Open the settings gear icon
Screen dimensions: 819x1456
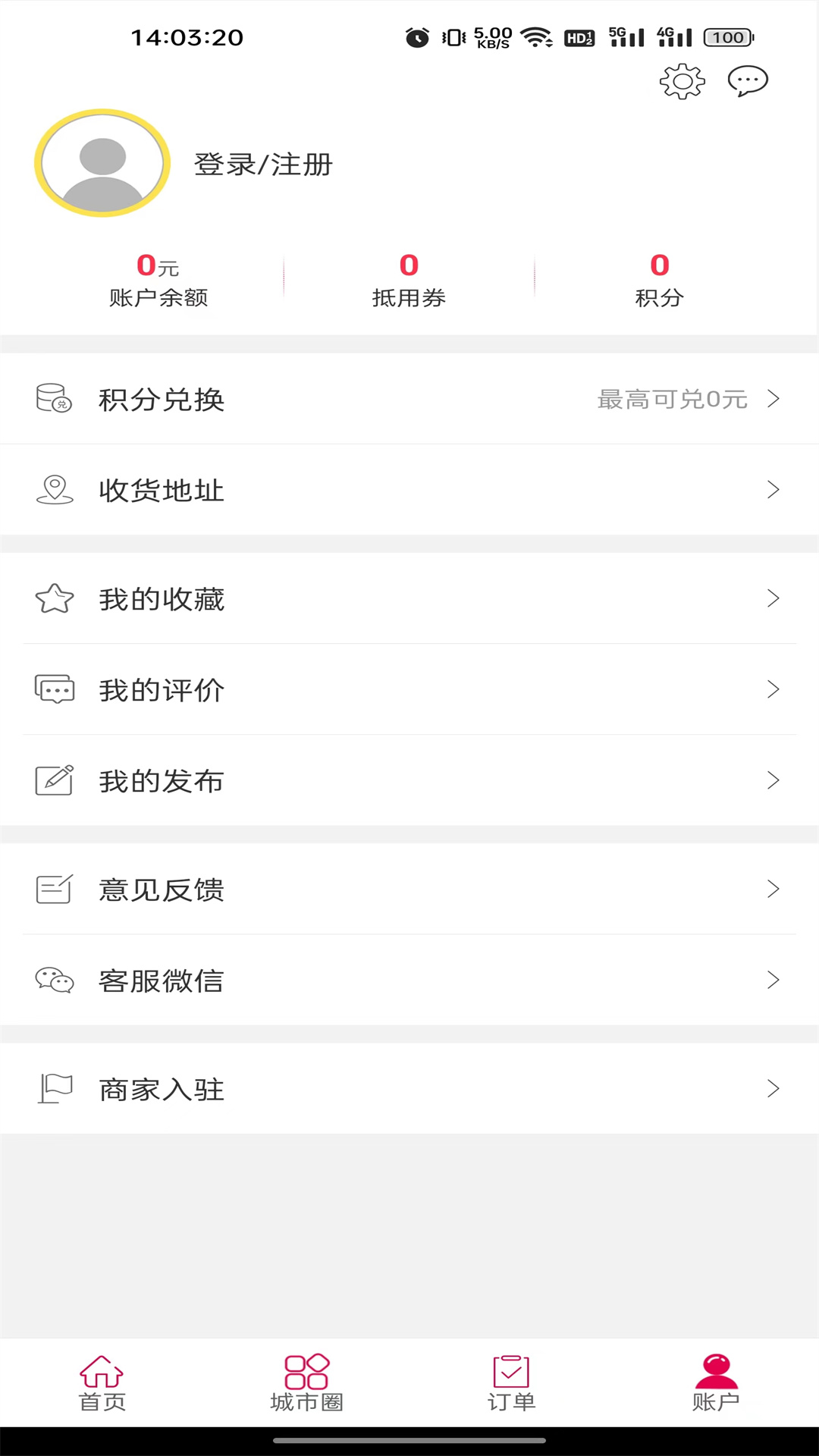point(680,83)
